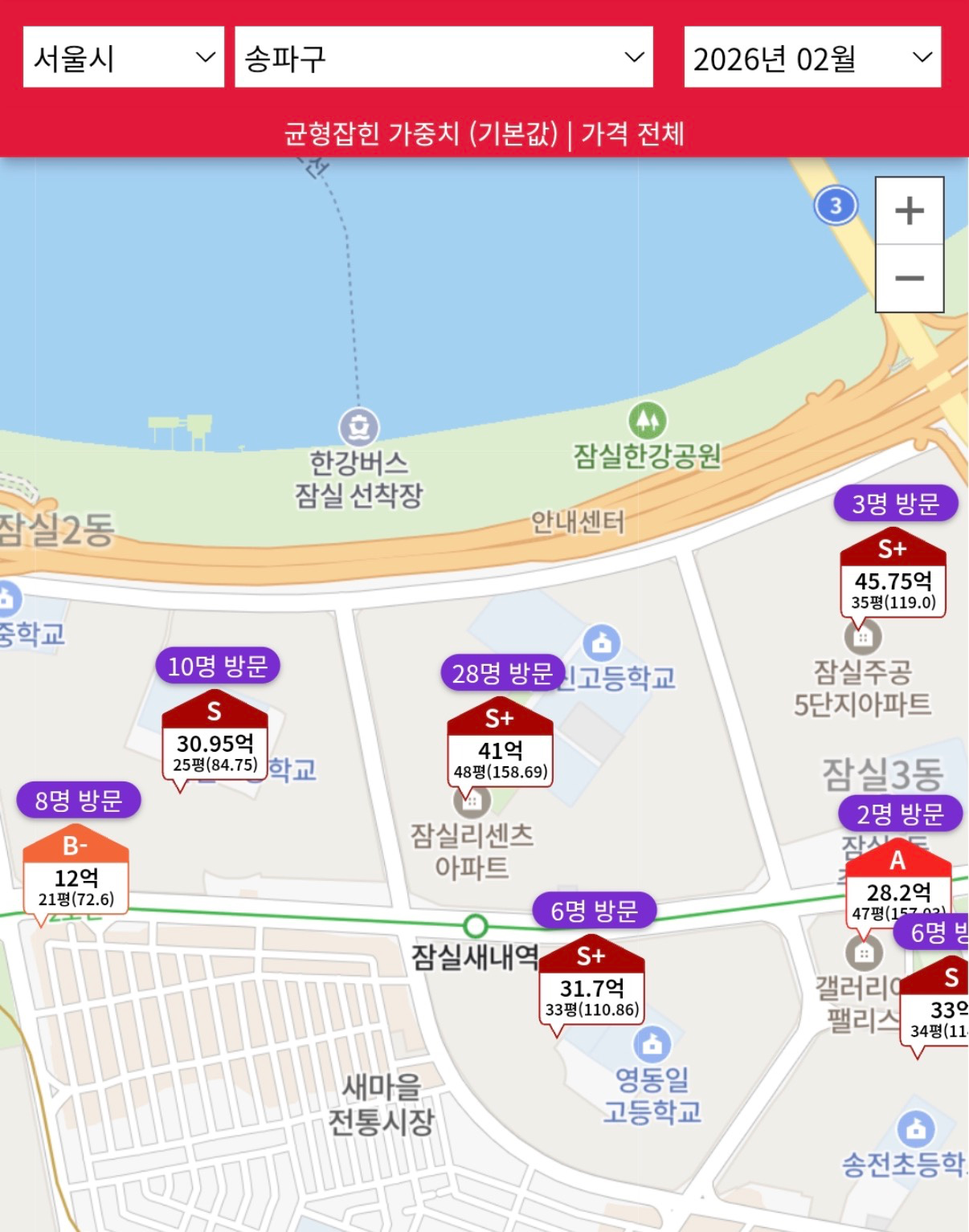Zoom in on the map
This screenshot has height=1232, width=969.
tap(909, 211)
